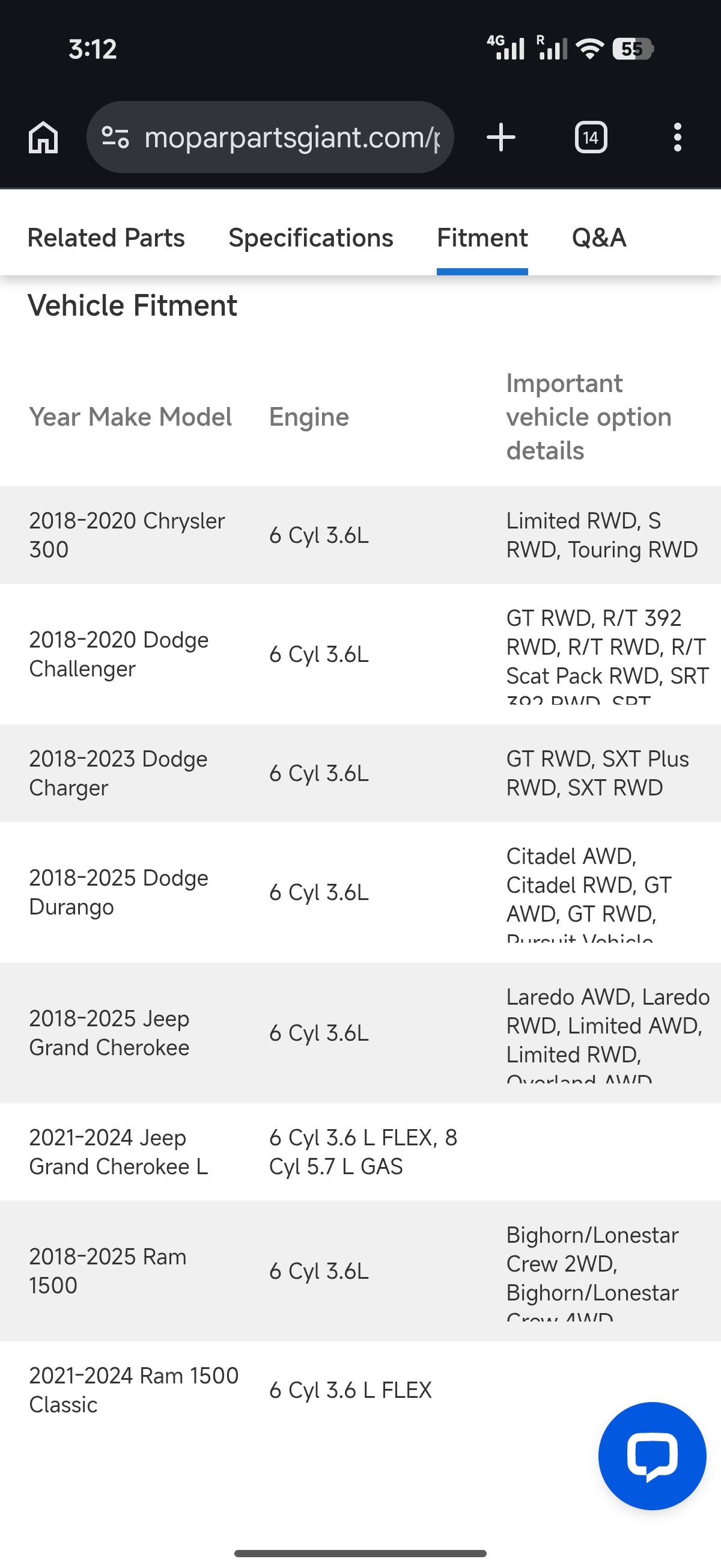Switch to the Related Parts tab
The width and height of the screenshot is (721, 1568).
(x=106, y=238)
